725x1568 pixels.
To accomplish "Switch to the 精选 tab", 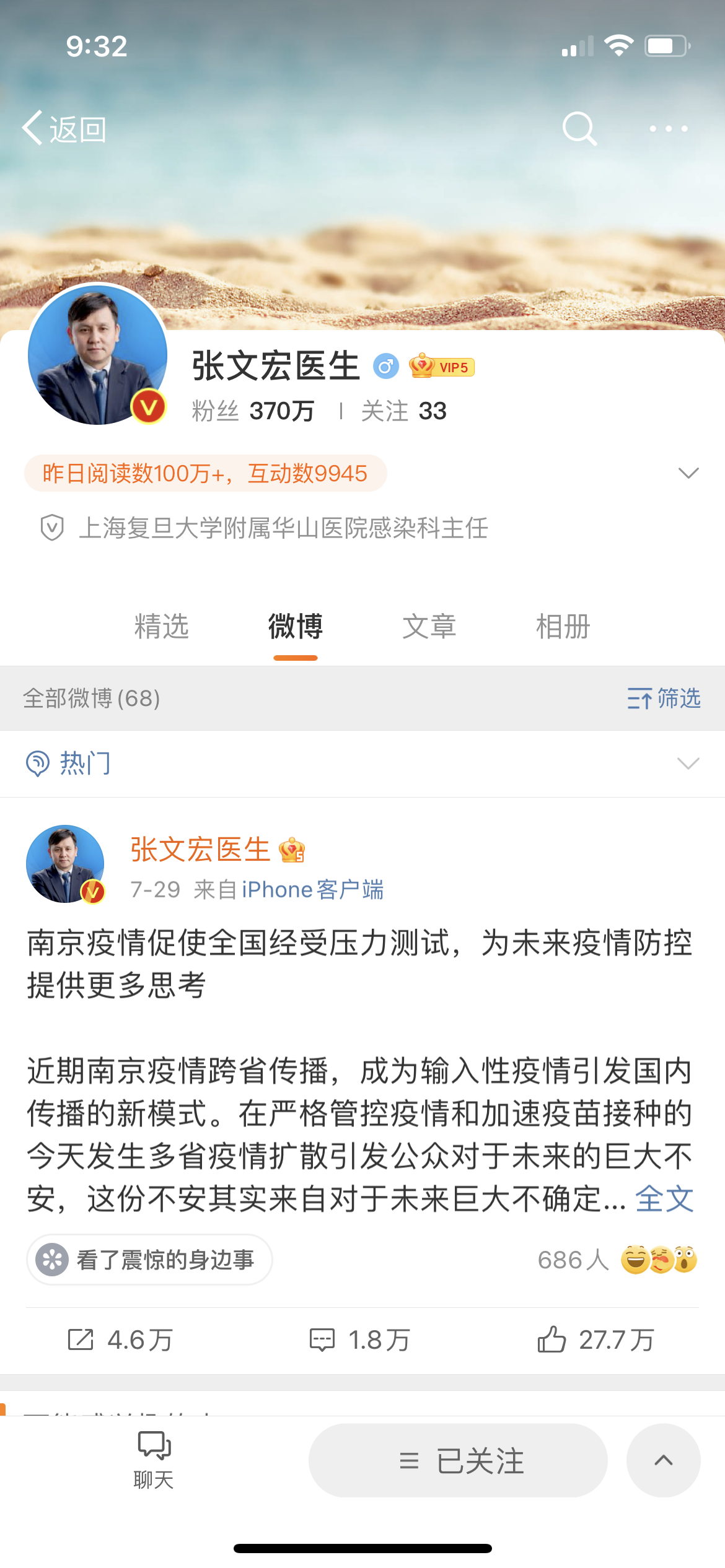I will pyautogui.click(x=161, y=626).
